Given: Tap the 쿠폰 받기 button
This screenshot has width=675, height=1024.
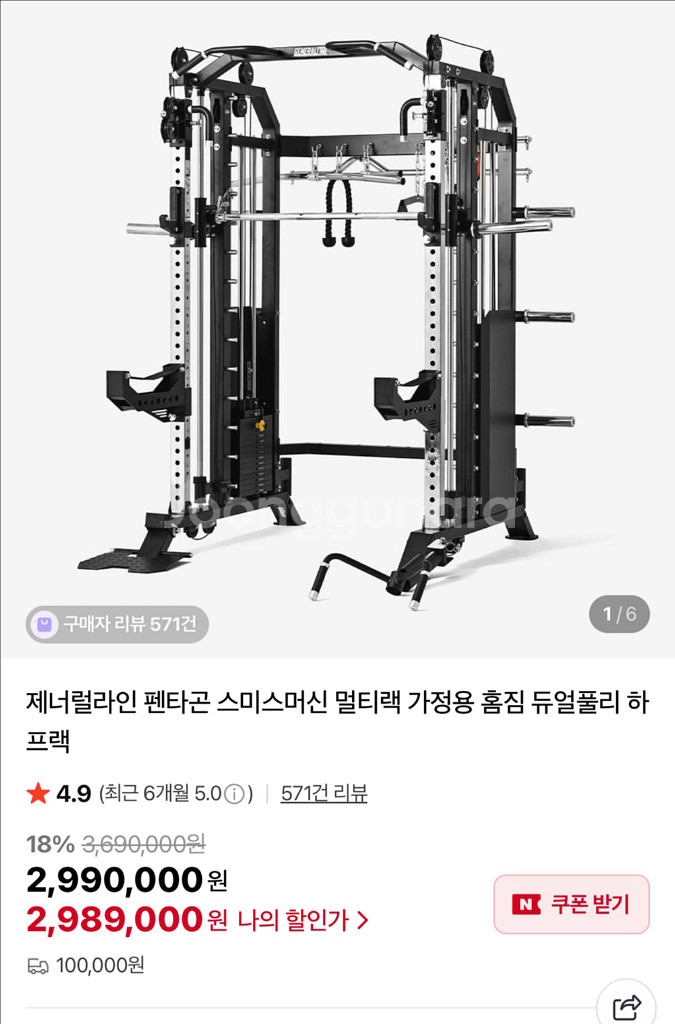Looking at the screenshot, I should pyautogui.click(x=571, y=904).
